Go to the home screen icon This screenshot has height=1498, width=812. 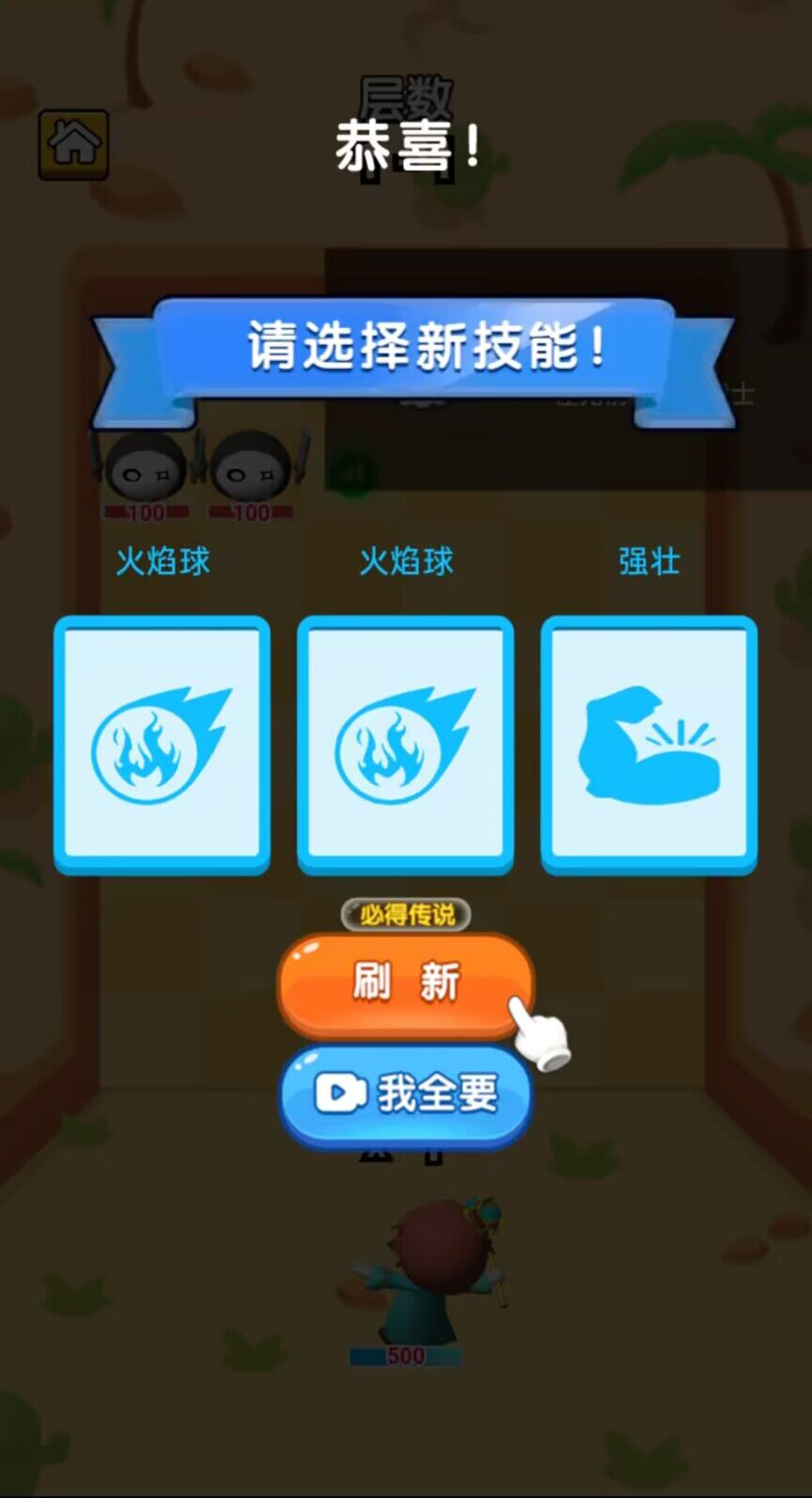point(73,145)
